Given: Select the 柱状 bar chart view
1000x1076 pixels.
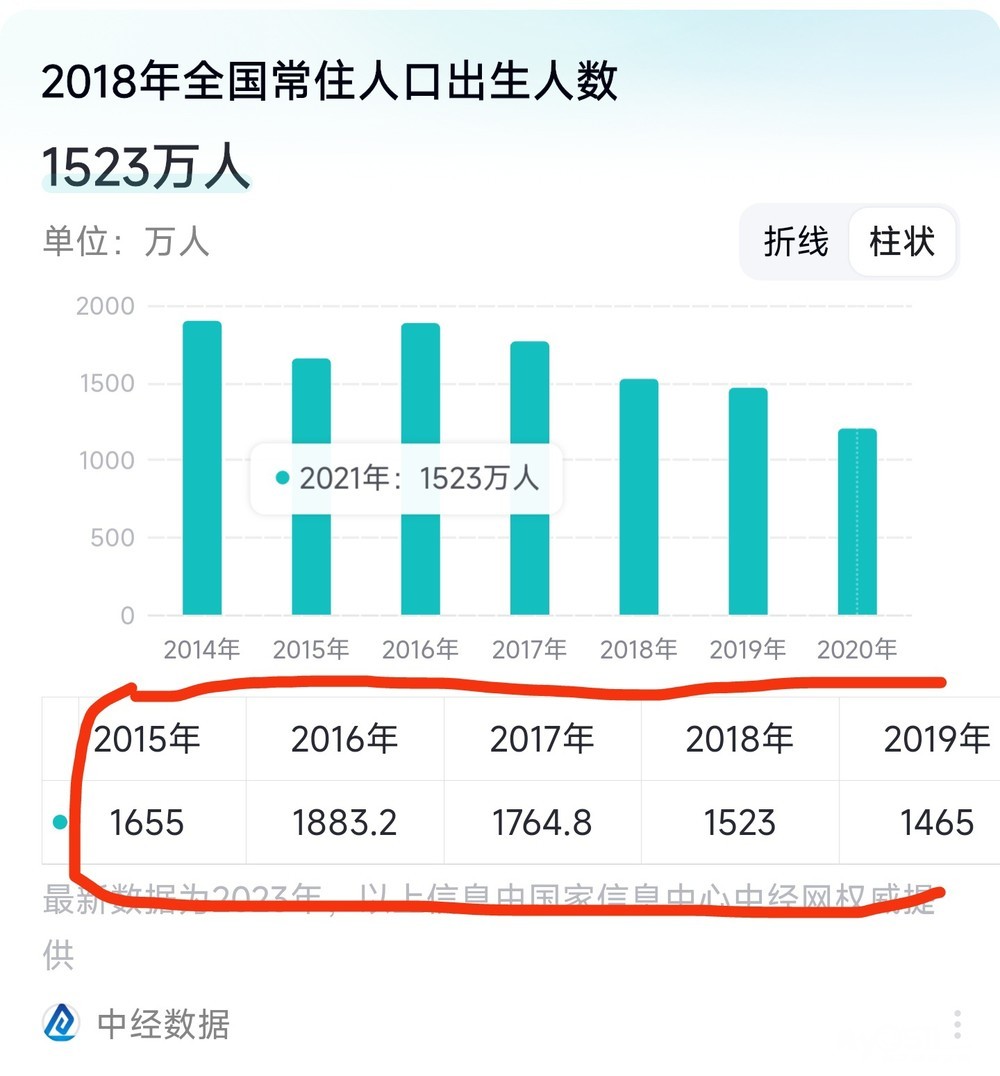Looking at the screenshot, I should 902,242.
